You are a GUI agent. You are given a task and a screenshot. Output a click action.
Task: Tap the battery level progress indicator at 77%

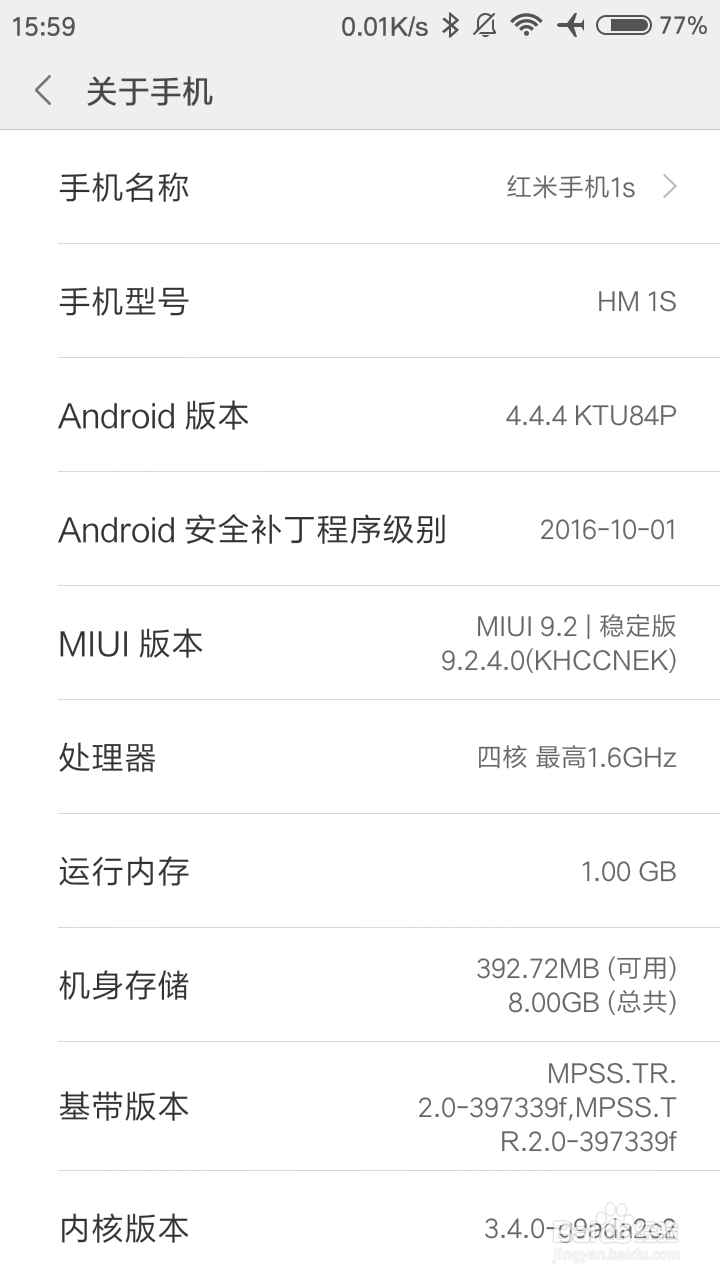click(x=627, y=25)
